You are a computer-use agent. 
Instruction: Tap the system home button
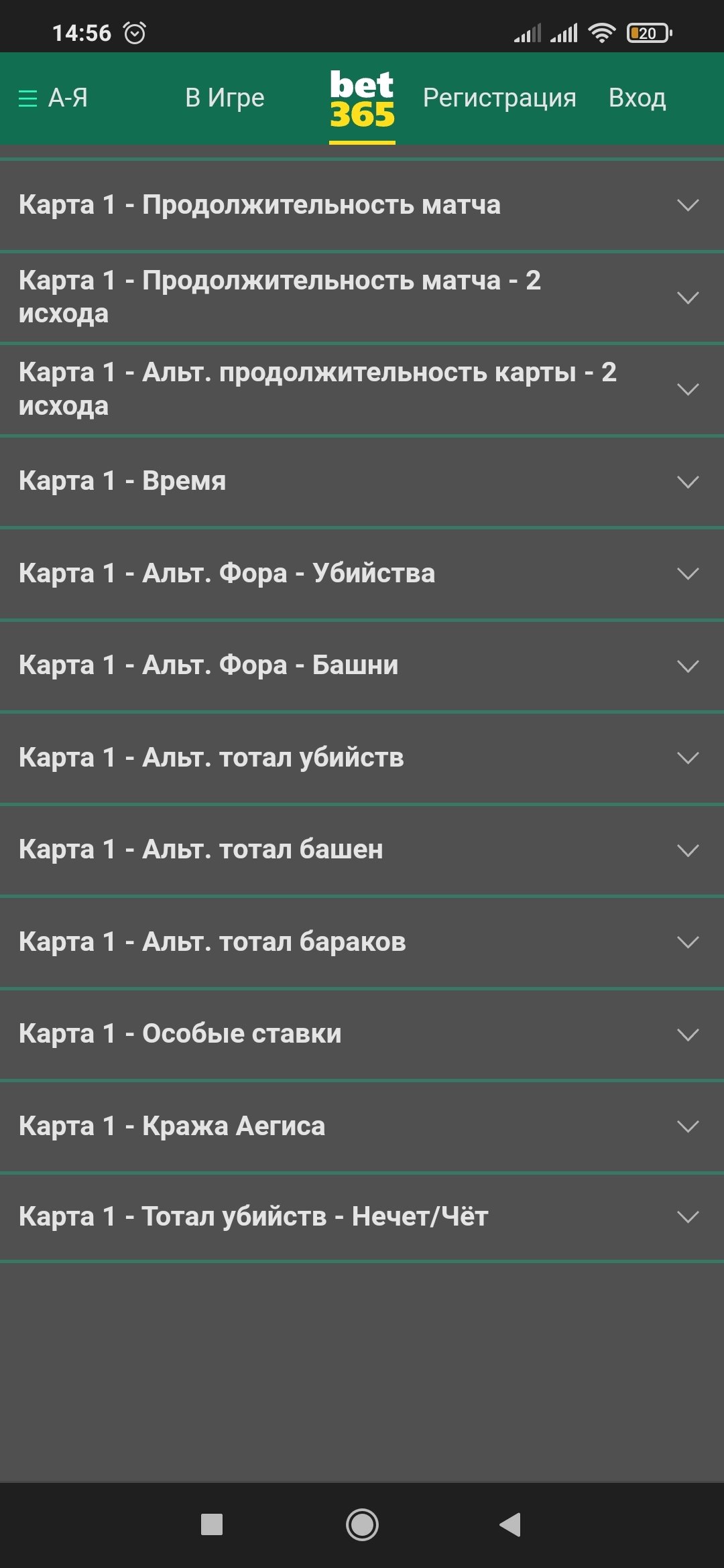(x=362, y=1524)
